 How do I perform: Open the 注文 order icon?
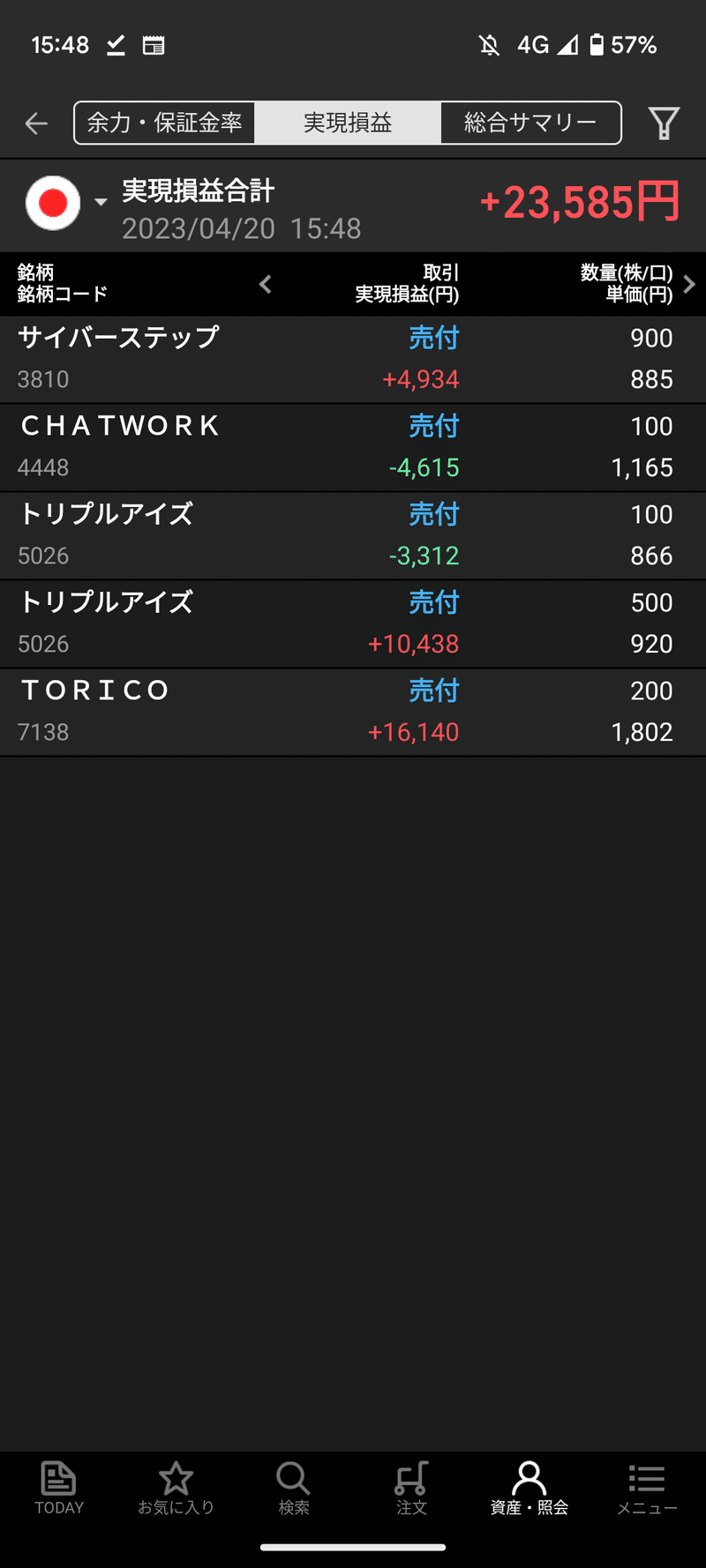coord(411,1490)
